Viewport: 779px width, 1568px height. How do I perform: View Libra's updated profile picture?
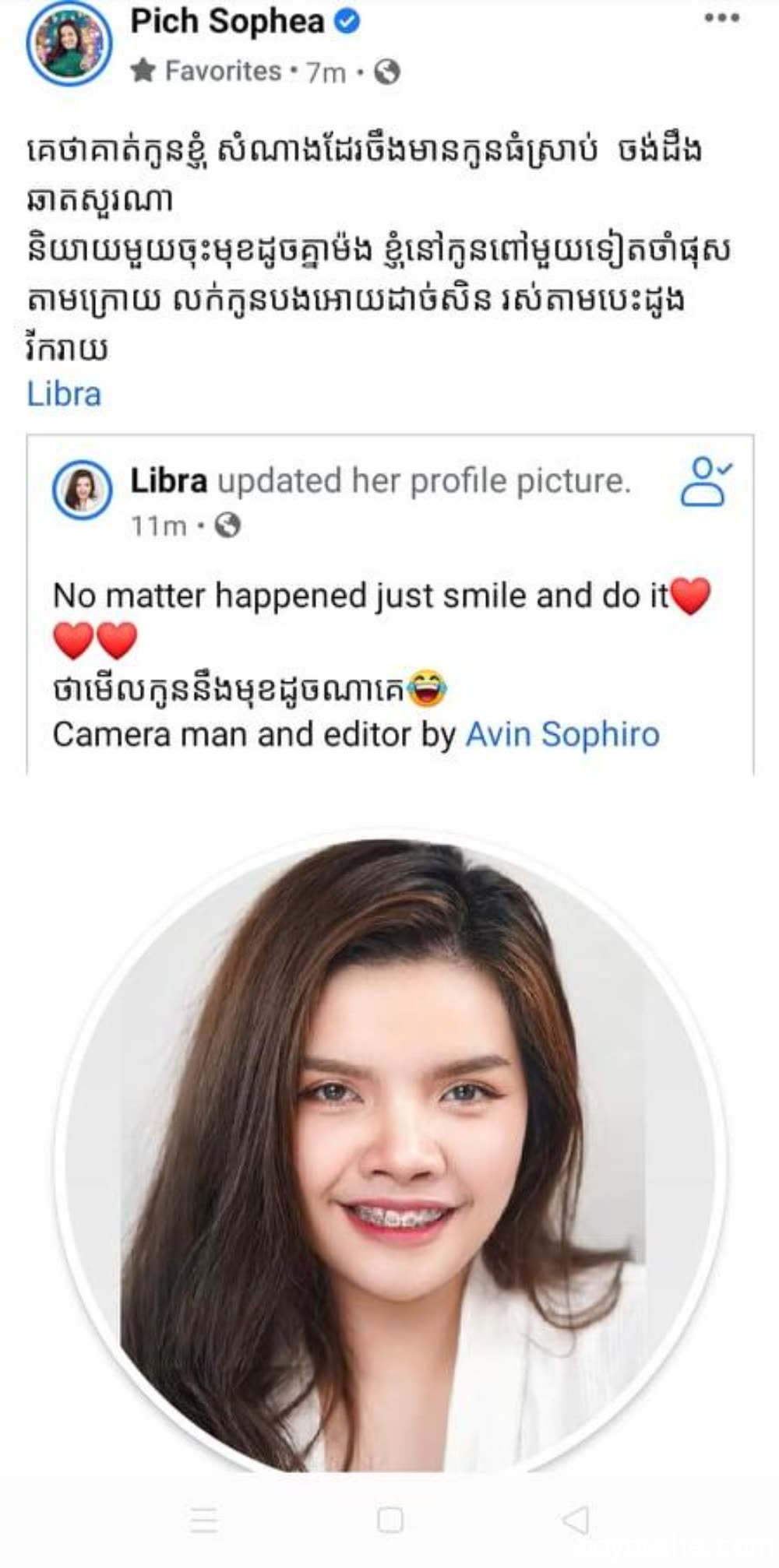coord(389,1152)
